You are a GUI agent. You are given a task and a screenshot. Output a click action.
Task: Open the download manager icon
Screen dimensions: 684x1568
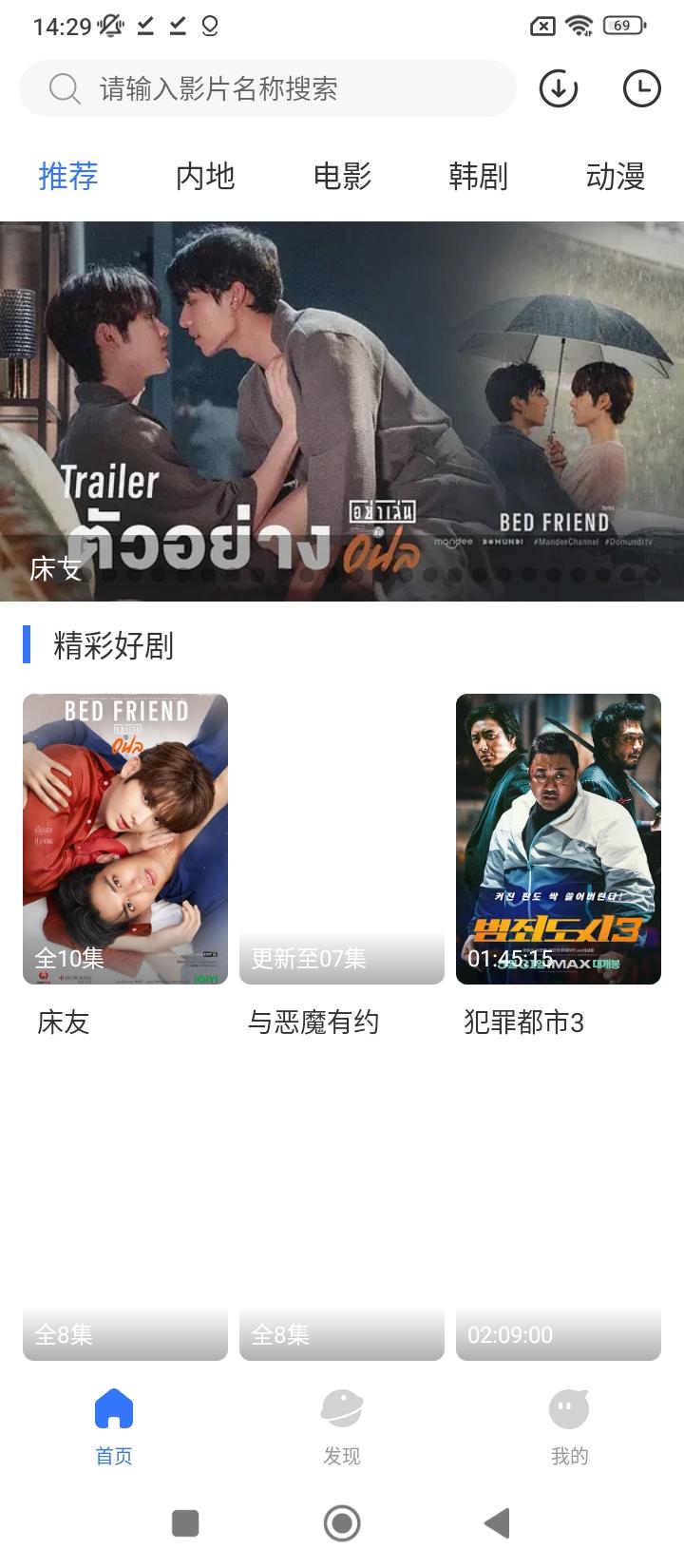(558, 88)
